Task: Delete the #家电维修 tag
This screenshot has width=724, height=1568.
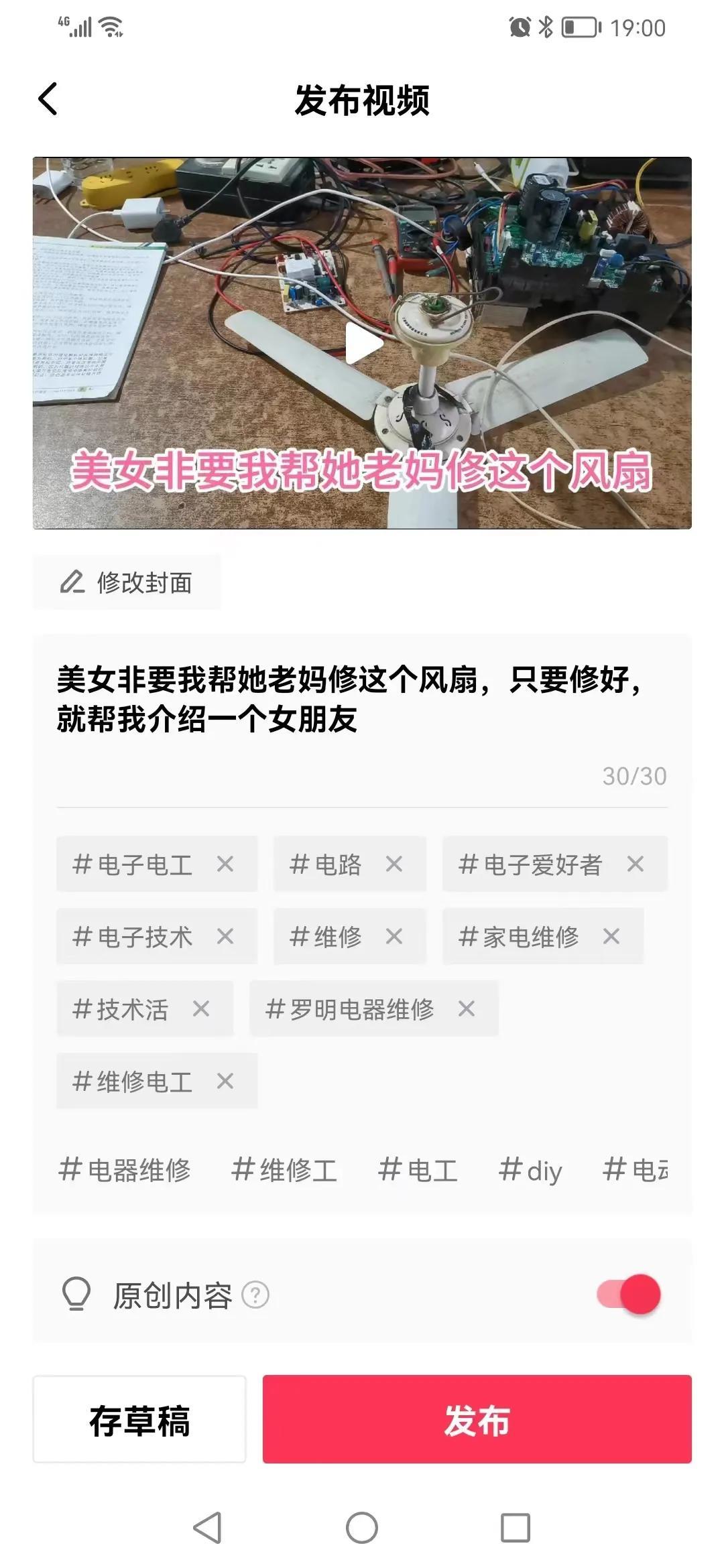Action: pyautogui.click(x=611, y=936)
